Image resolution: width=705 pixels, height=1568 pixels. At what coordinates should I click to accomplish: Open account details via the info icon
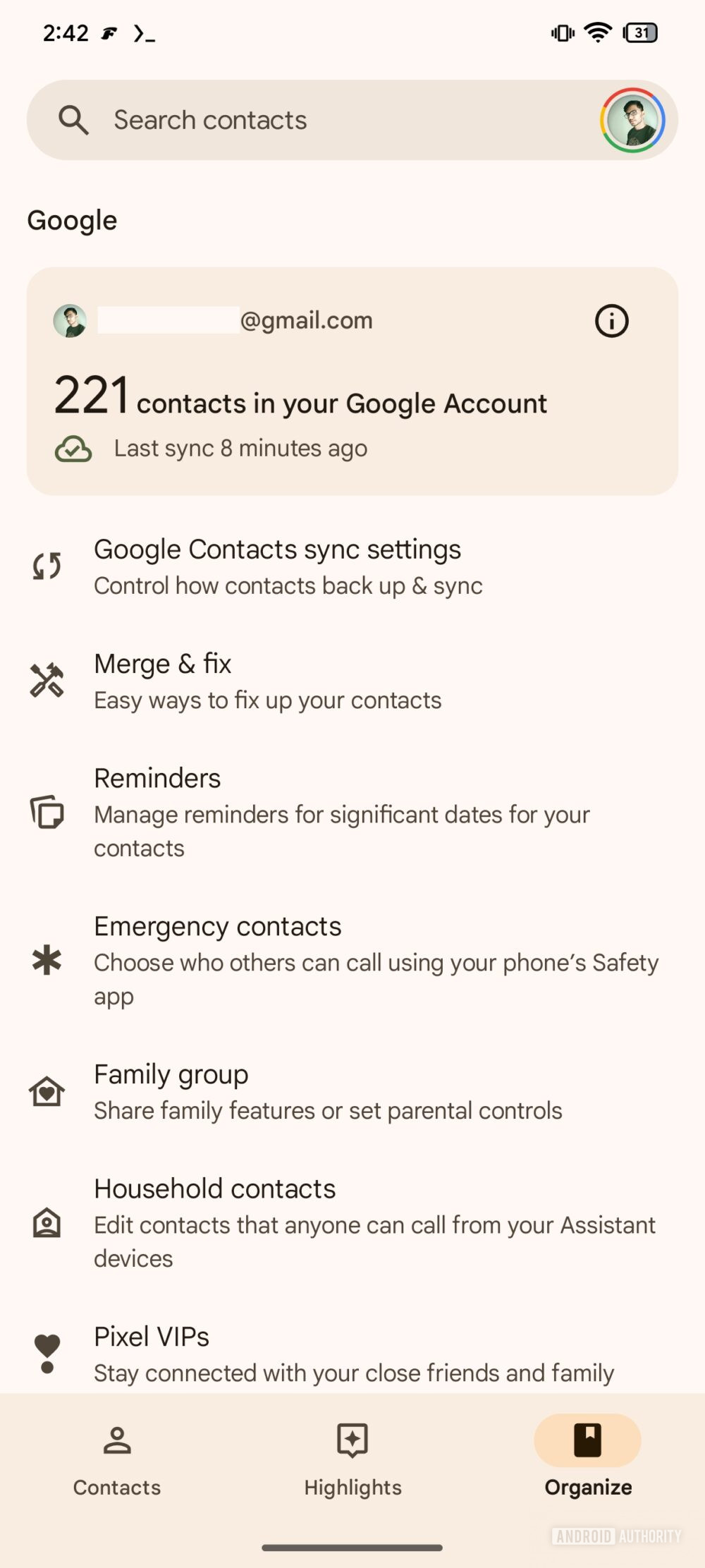tap(611, 321)
